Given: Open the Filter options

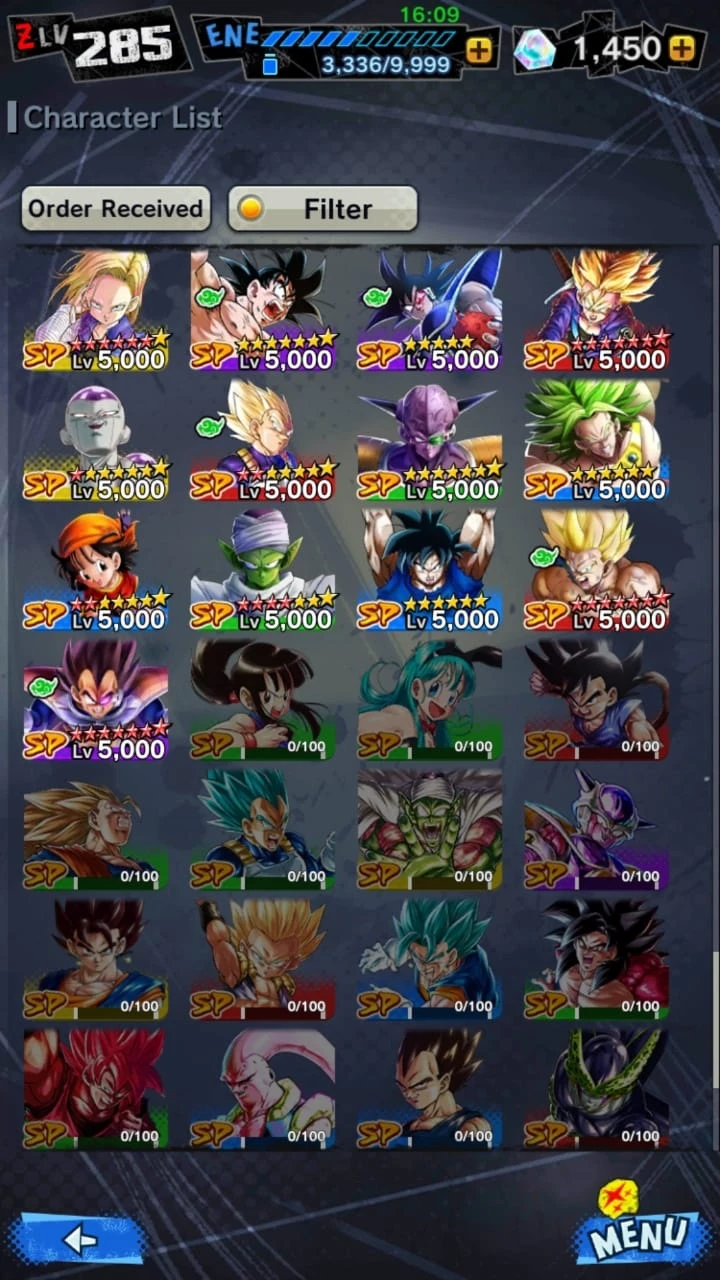Looking at the screenshot, I should point(323,209).
